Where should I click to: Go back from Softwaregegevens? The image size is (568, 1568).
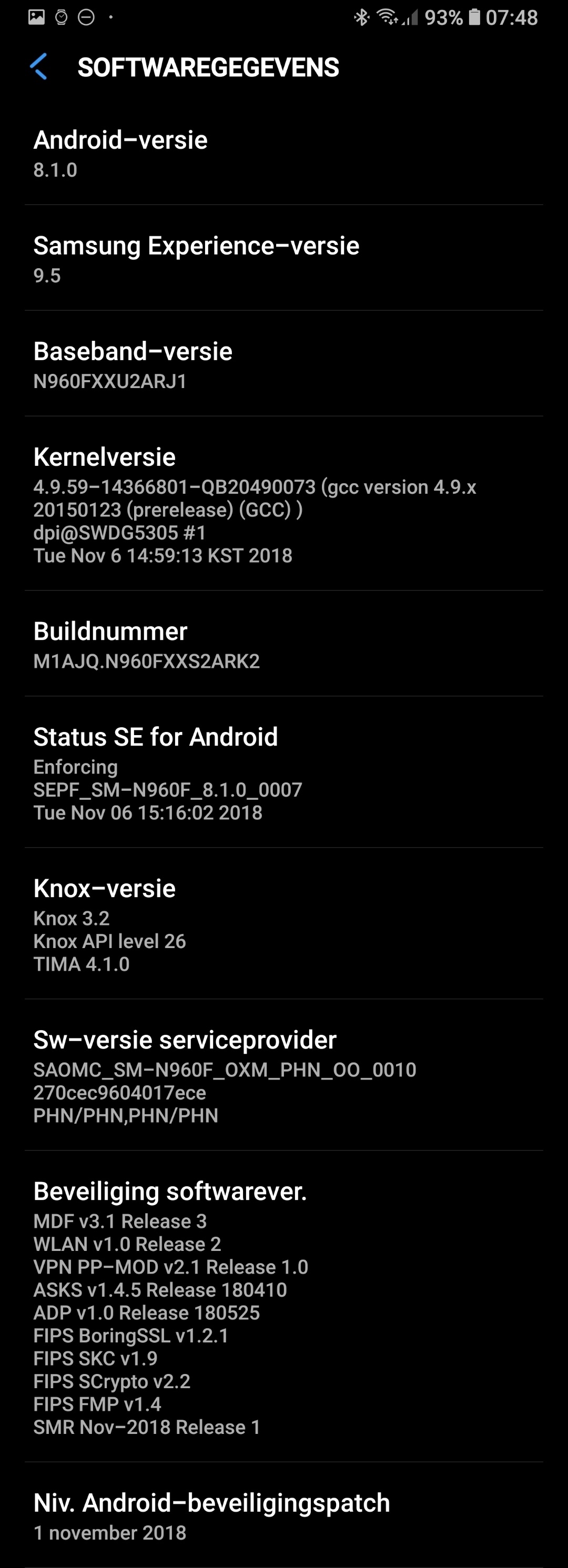tap(38, 66)
